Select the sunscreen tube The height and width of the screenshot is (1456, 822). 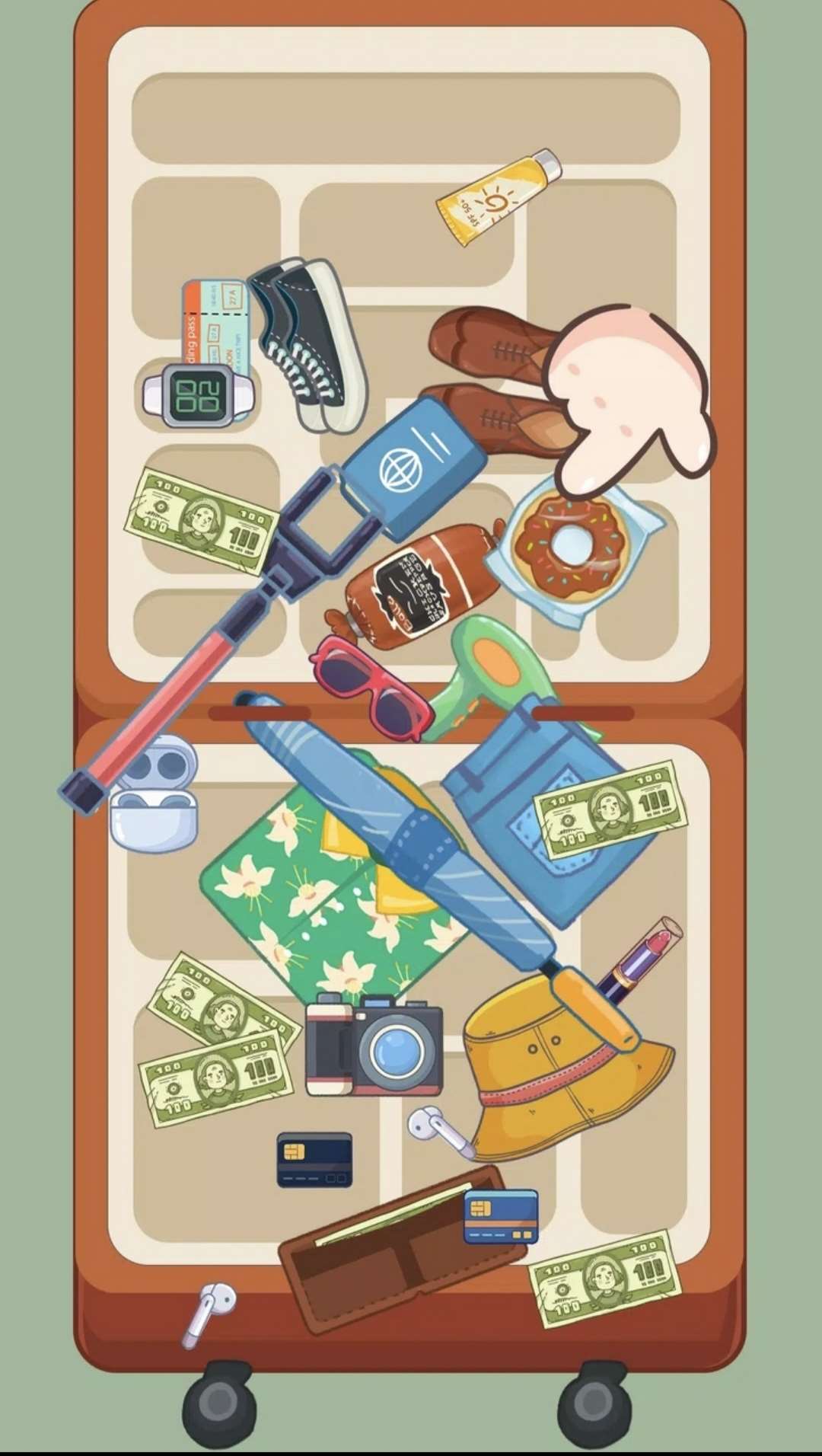coord(499,197)
